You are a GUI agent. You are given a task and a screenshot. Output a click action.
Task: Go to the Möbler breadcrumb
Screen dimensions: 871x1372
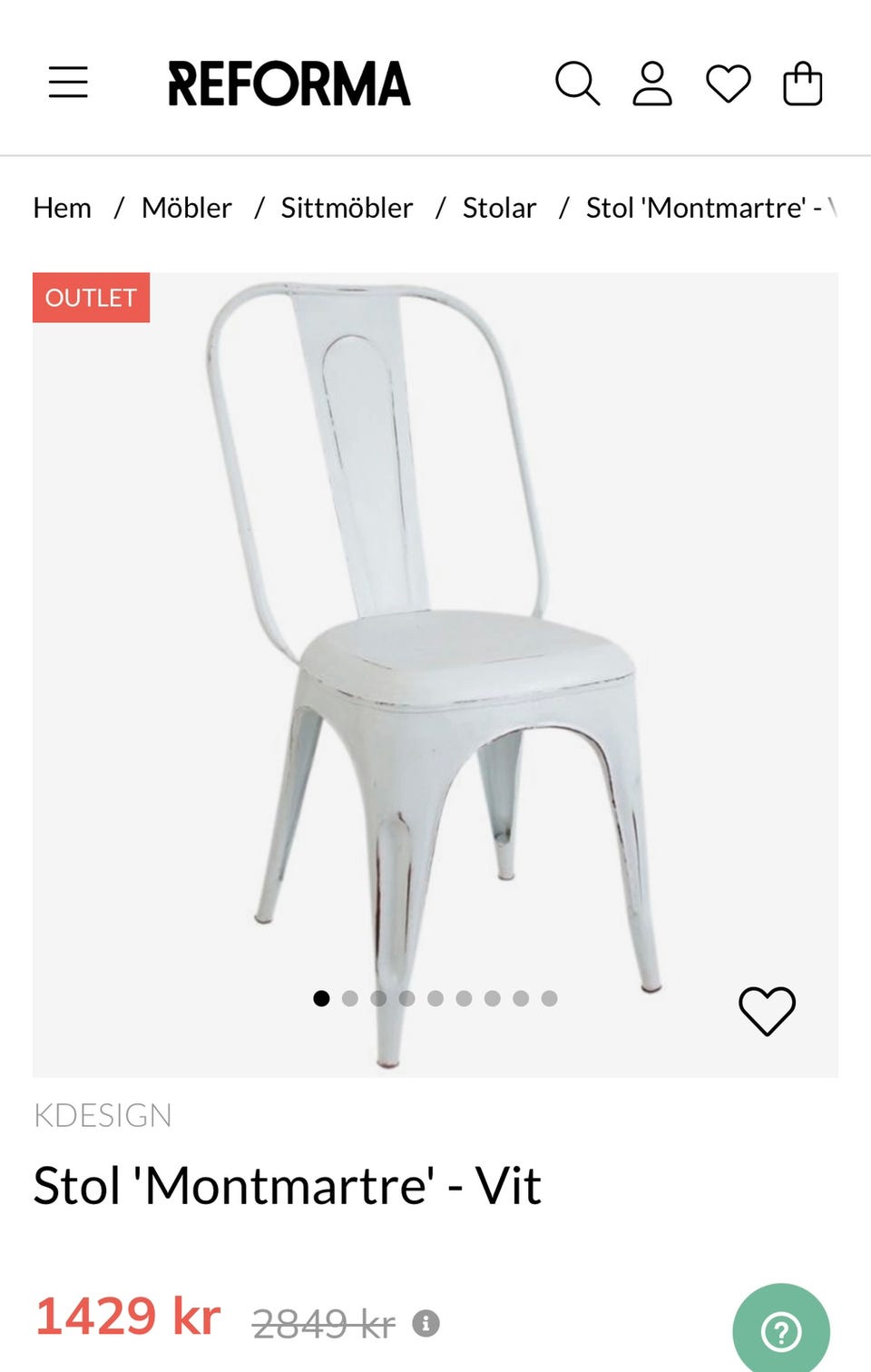pos(186,208)
